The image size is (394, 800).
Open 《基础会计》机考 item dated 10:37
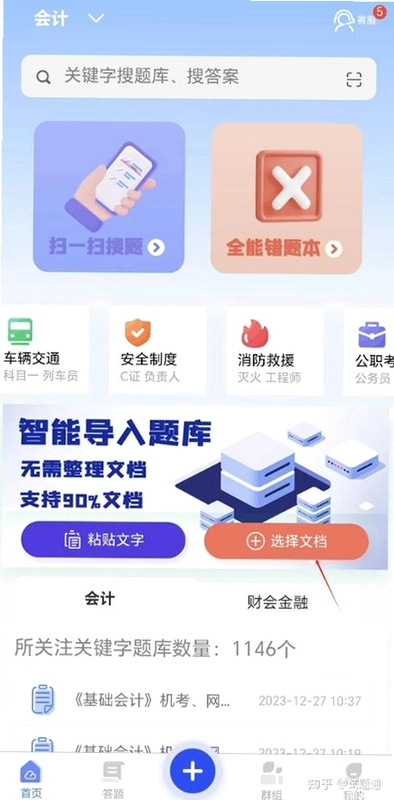(x=197, y=701)
